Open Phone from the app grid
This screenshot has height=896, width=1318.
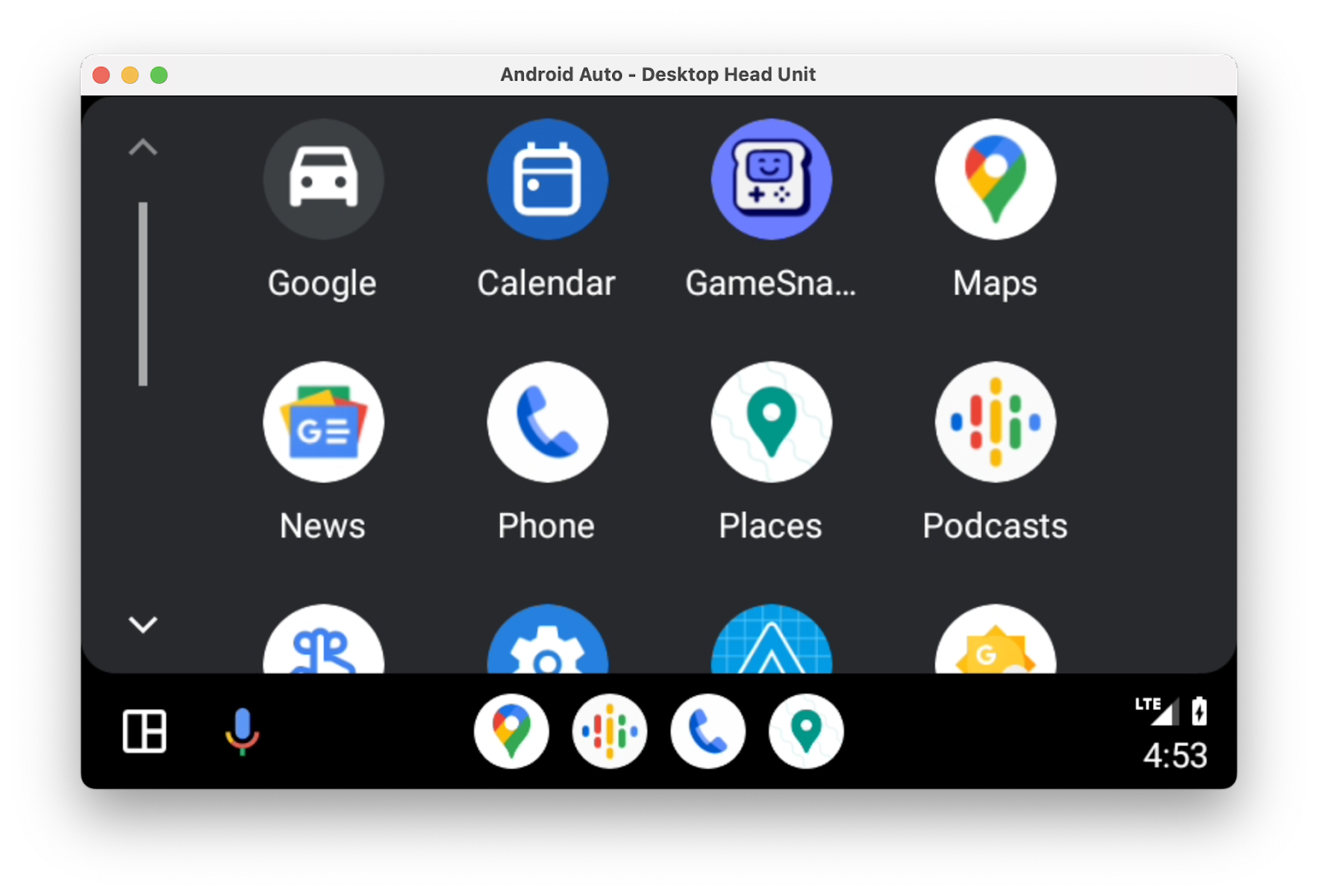[547, 422]
